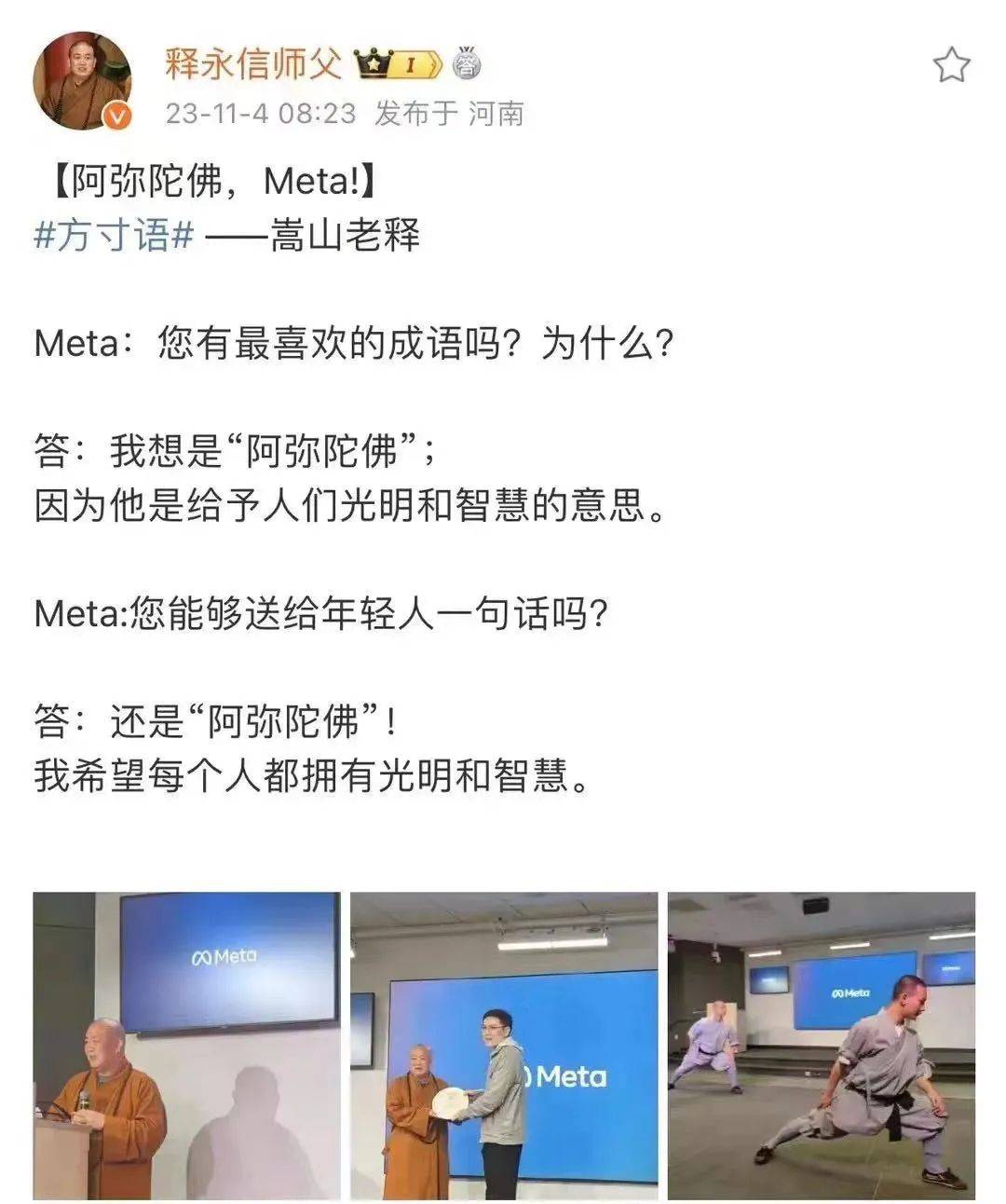
Task: View the photo of the monk speaking at podium
Action: pos(186,1045)
